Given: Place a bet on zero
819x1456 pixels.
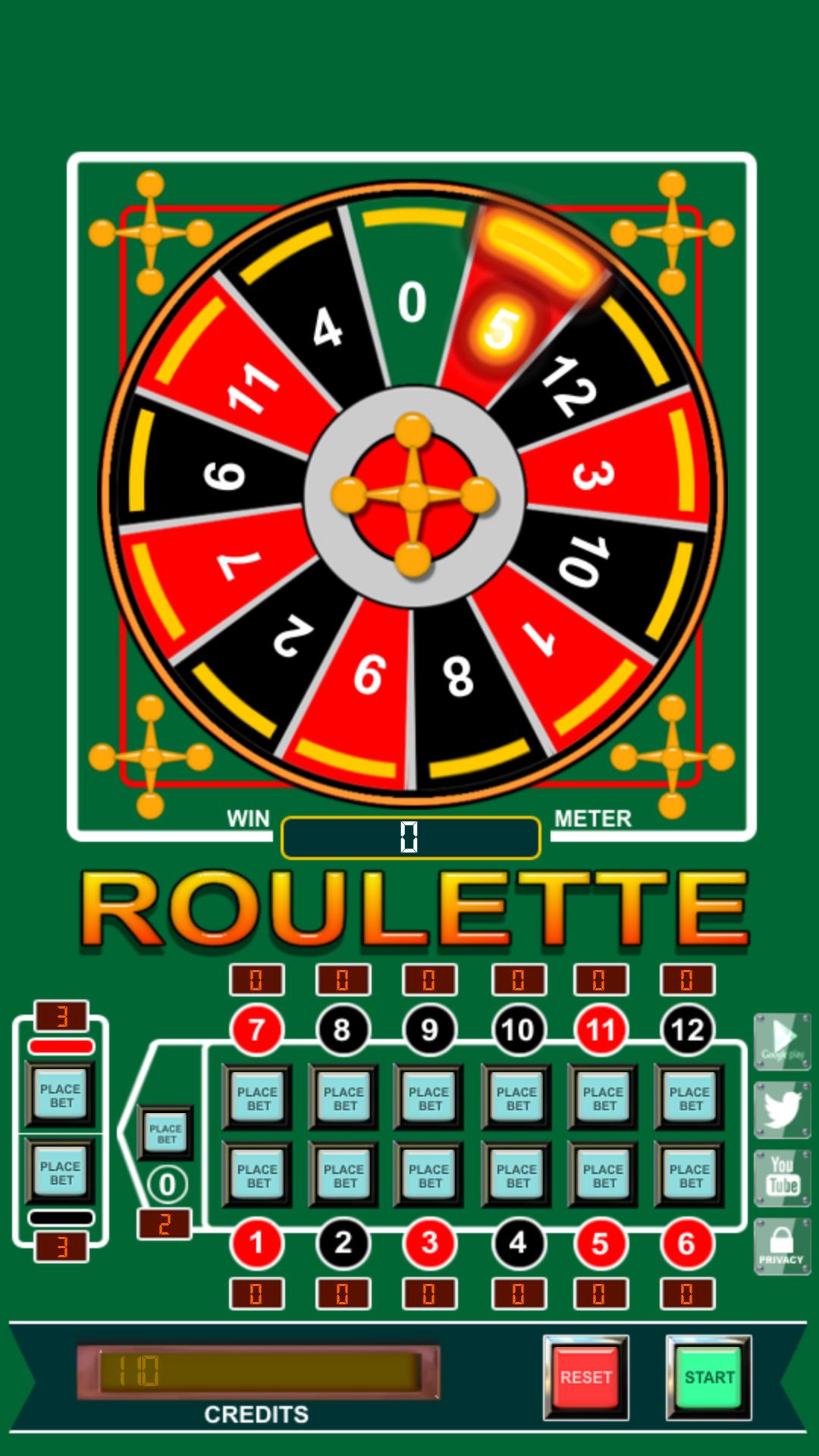Looking at the screenshot, I should 165,1133.
